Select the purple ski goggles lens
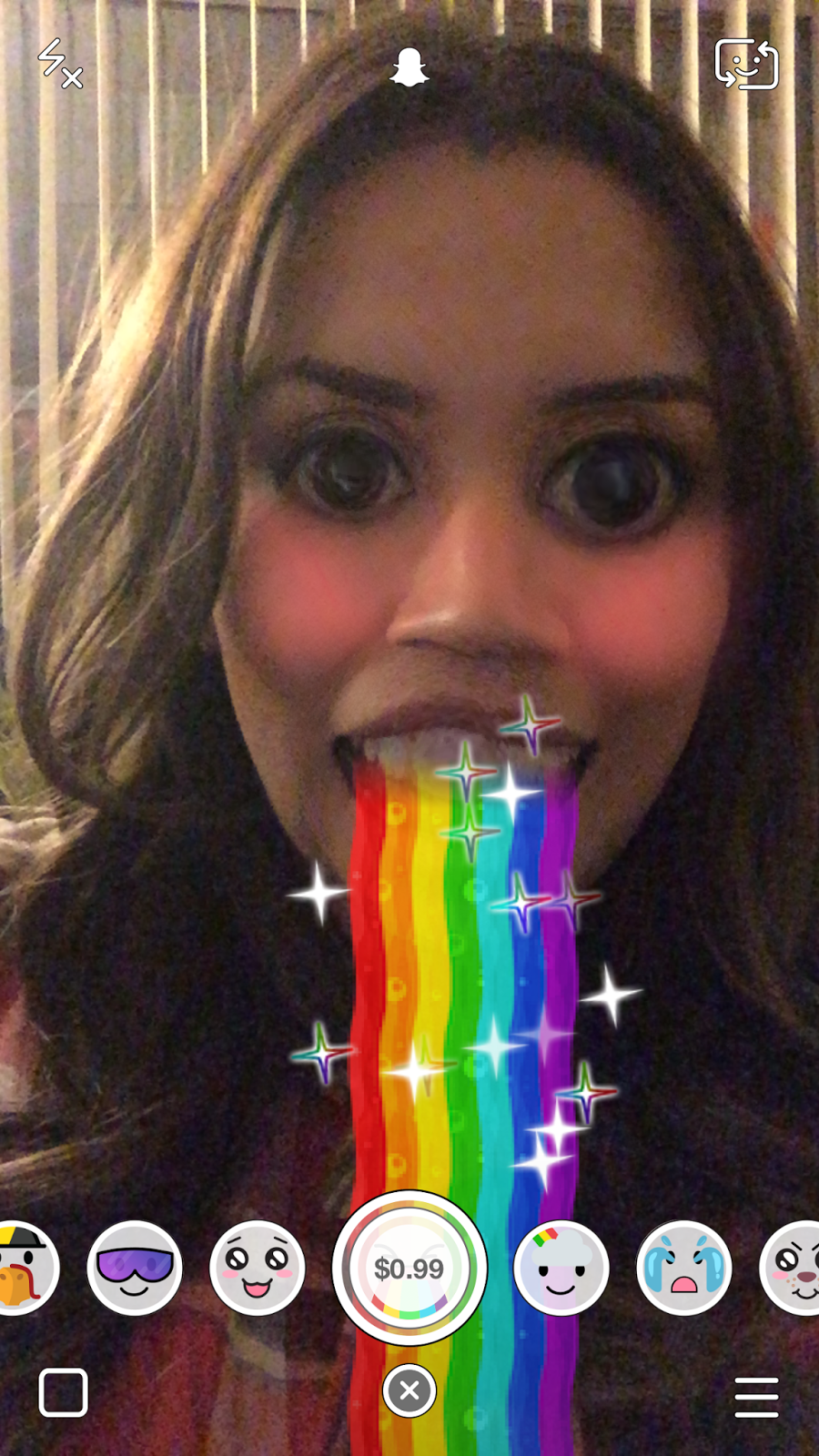 (x=135, y=1268)
